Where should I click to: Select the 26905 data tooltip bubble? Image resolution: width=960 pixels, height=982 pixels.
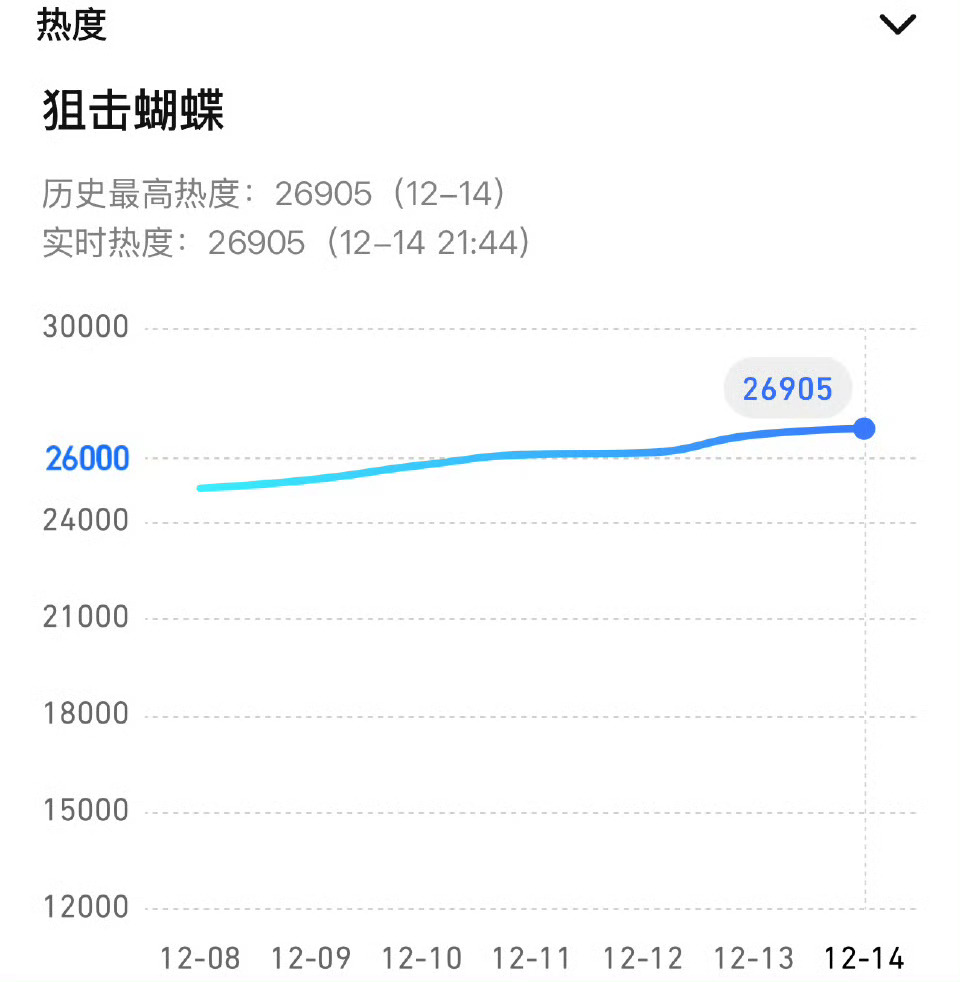787,388
